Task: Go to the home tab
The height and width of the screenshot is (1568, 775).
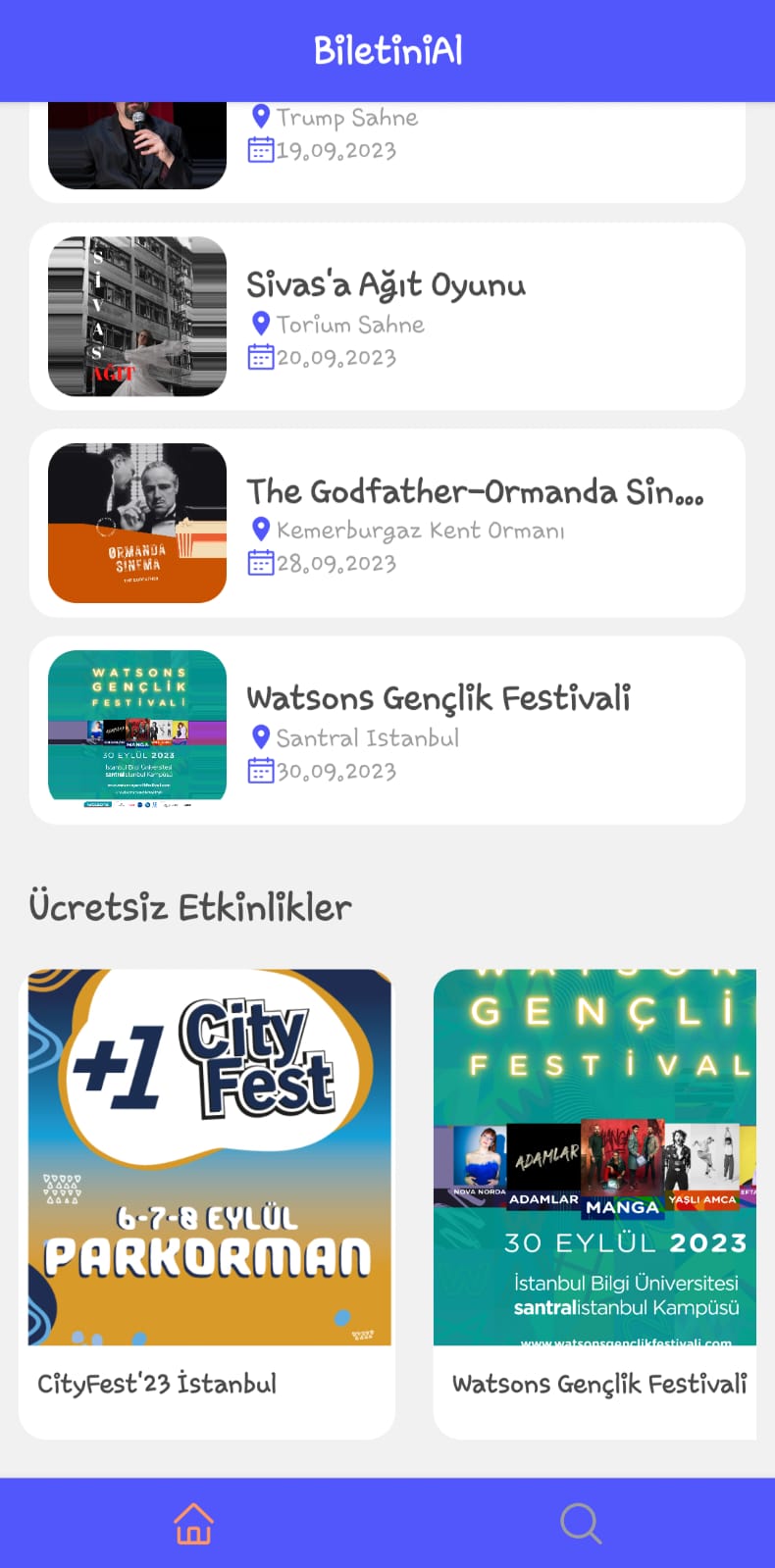Action: point(193,1523)
